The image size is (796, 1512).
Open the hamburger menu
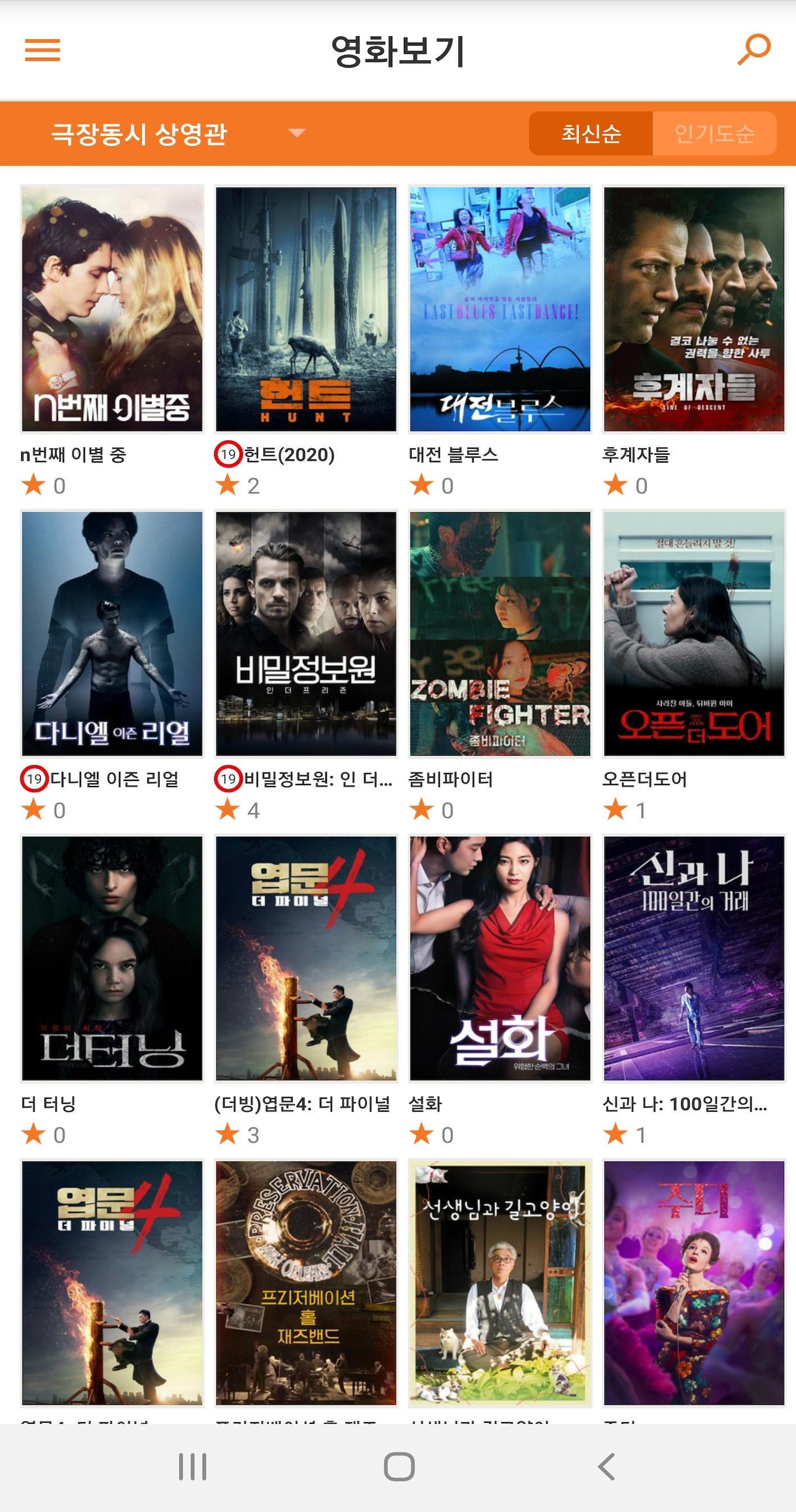(x=42, y=50)
